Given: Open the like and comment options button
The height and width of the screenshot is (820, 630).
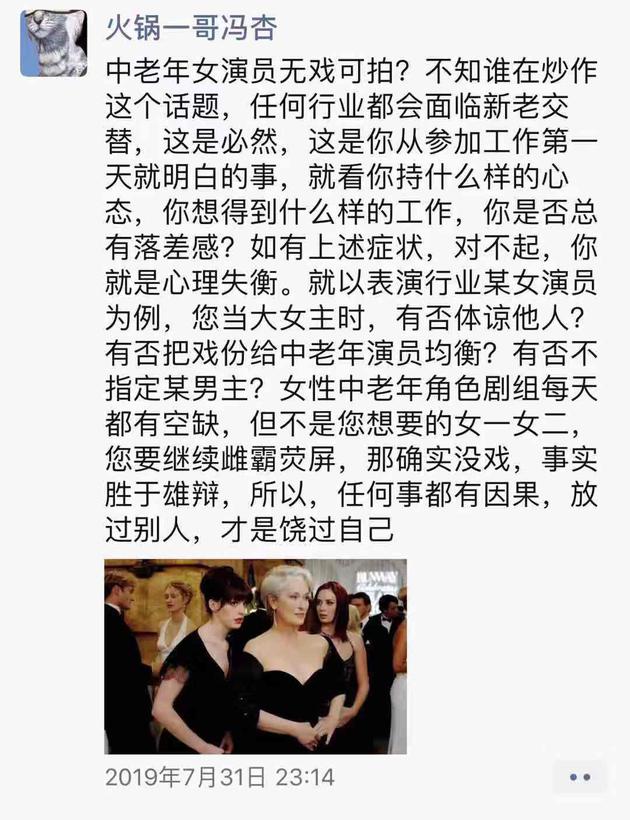Looking at the screenshot, I should tap(579, 776).
